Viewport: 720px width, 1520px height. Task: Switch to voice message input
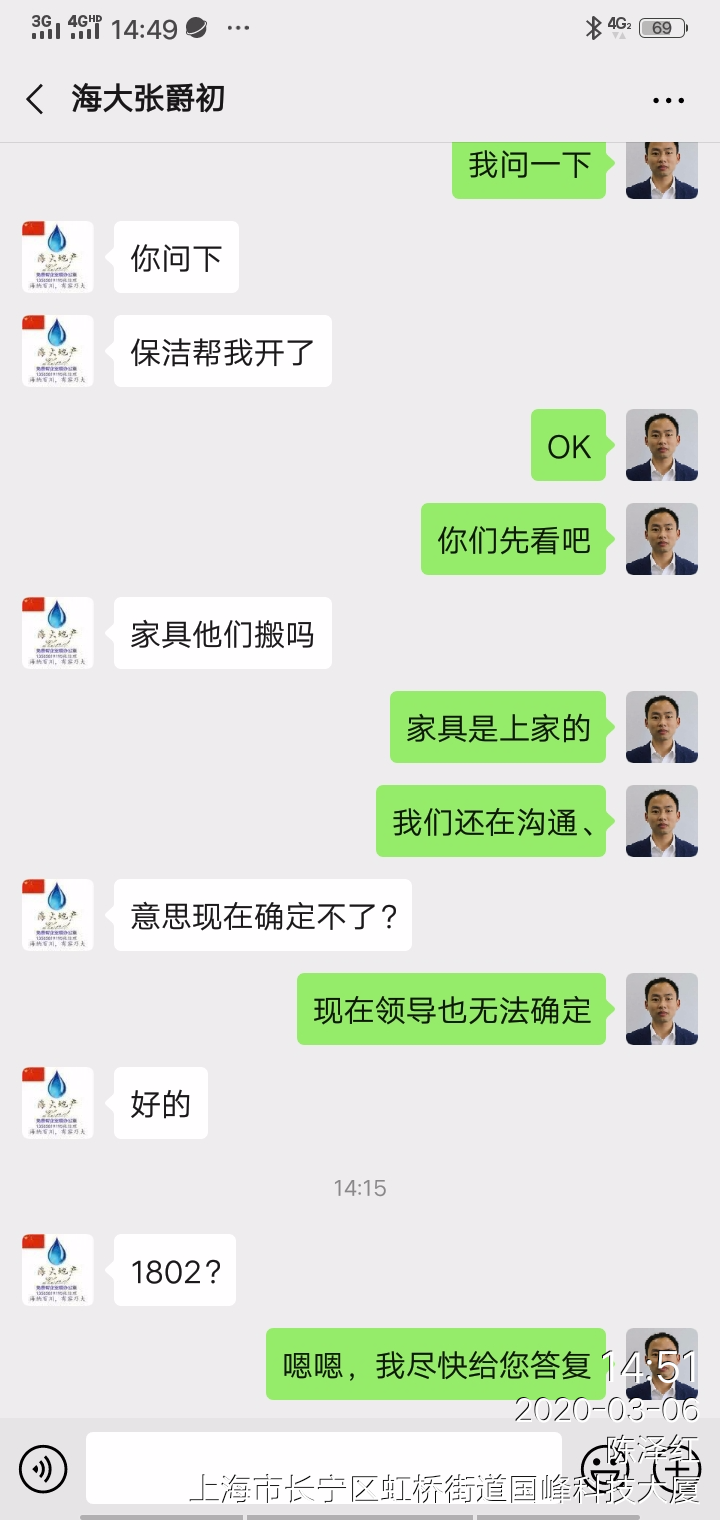(42, 1468)
